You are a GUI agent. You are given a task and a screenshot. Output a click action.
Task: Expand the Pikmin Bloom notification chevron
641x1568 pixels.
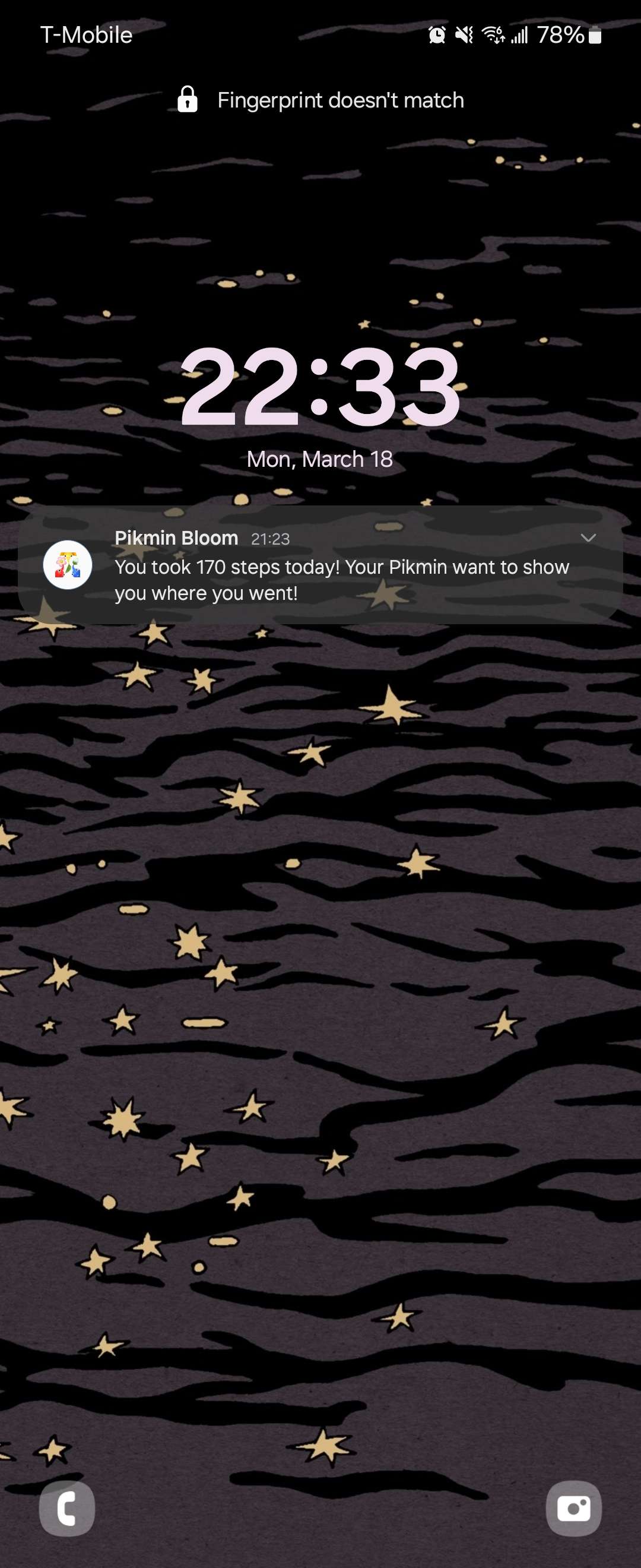[x=588, y=538]
